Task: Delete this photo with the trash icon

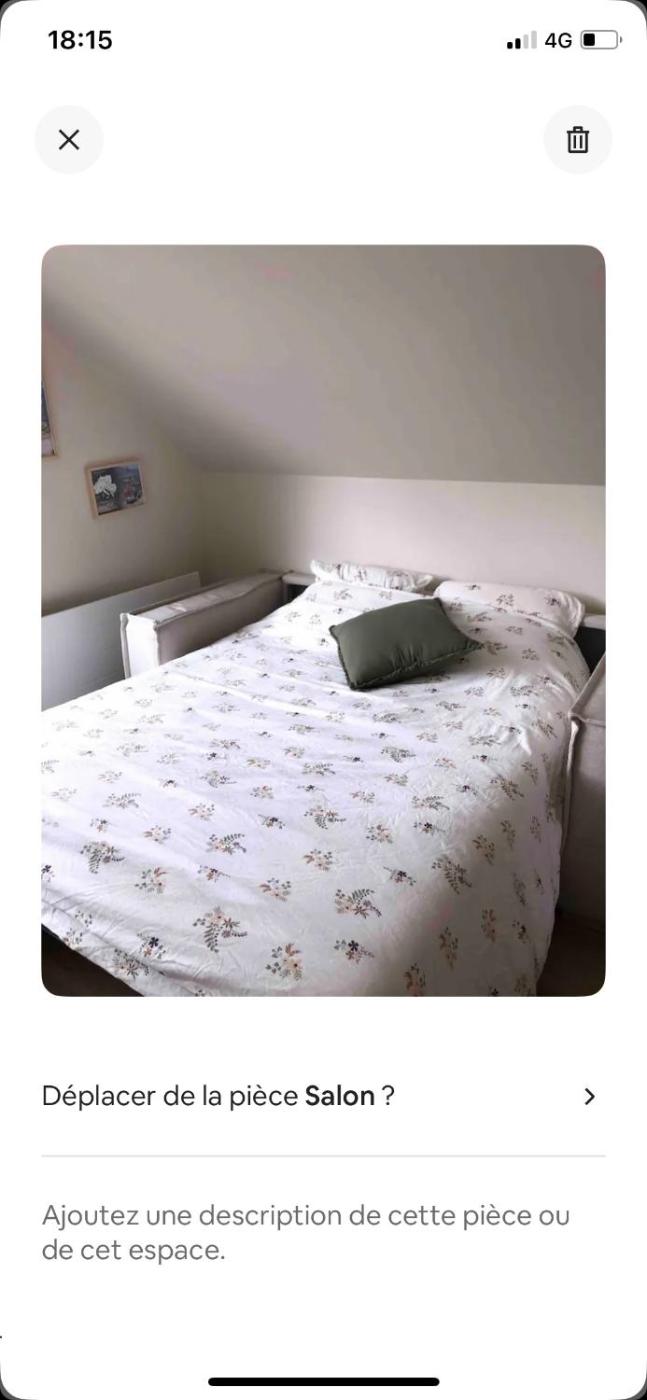Action: point(577,140)
